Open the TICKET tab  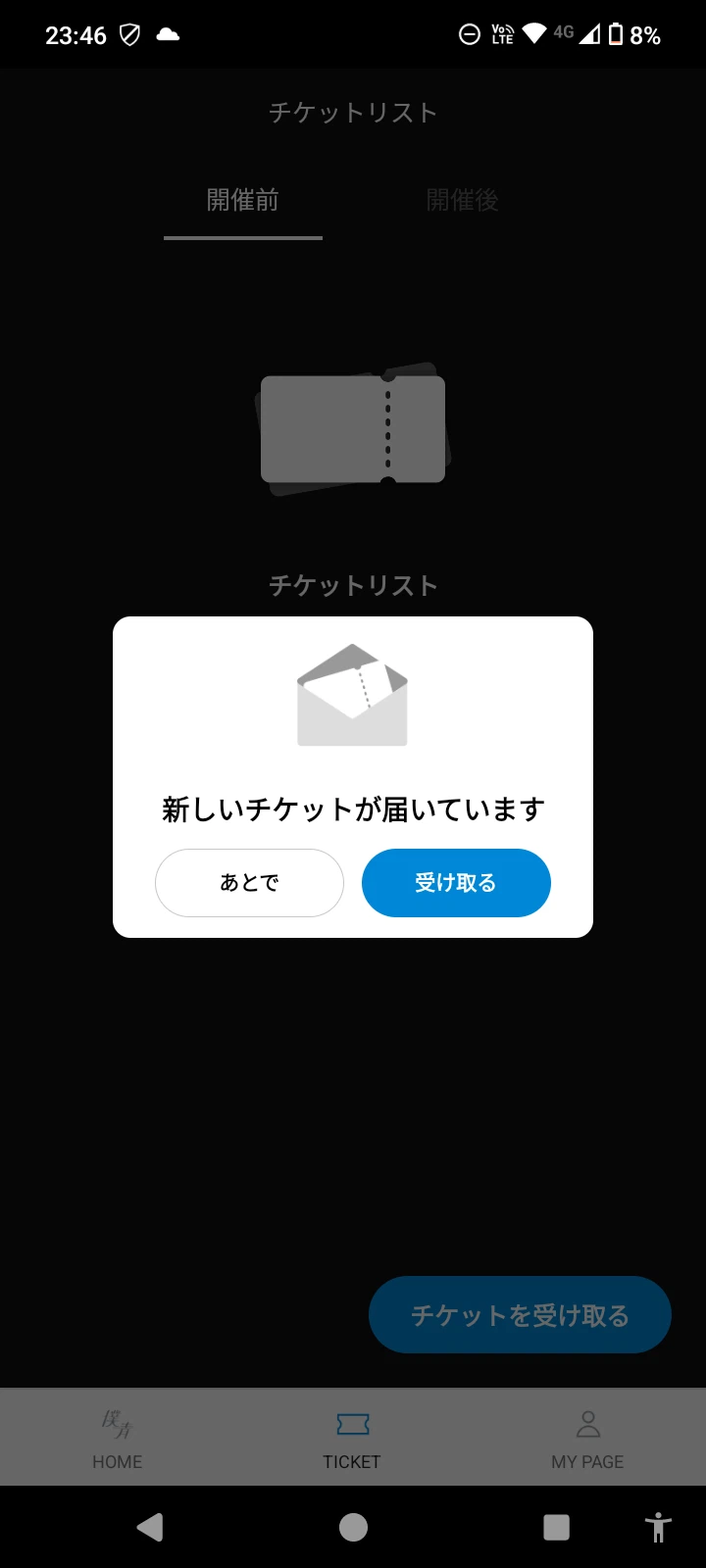point(352,1438)
